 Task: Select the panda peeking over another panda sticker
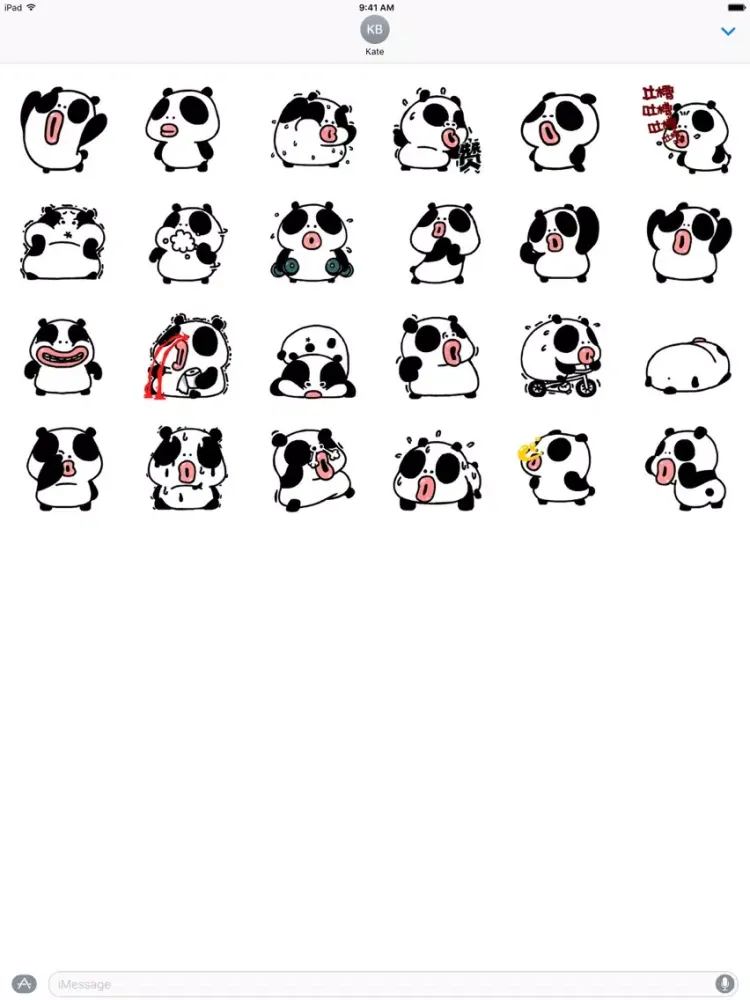[312, 362]
